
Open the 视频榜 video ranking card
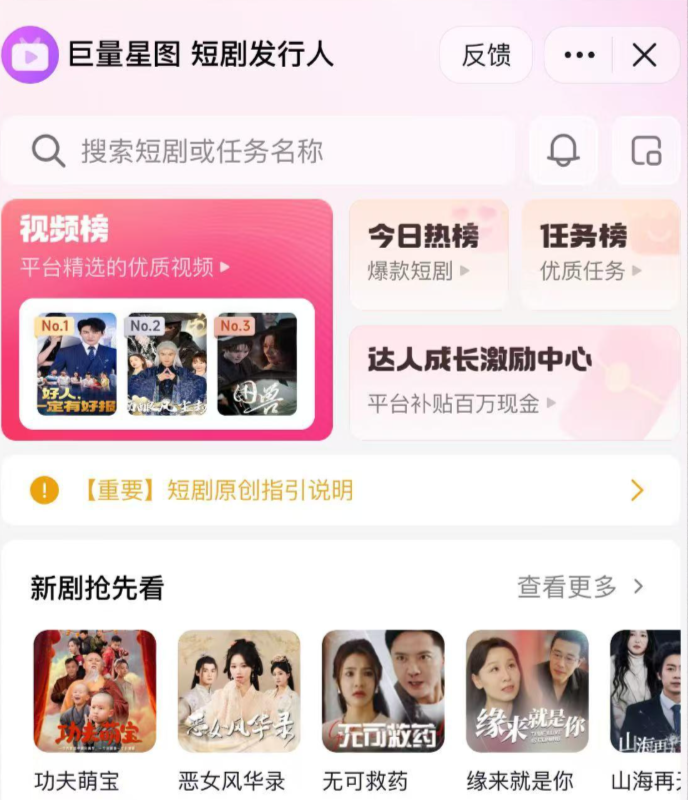coord(166,247)
